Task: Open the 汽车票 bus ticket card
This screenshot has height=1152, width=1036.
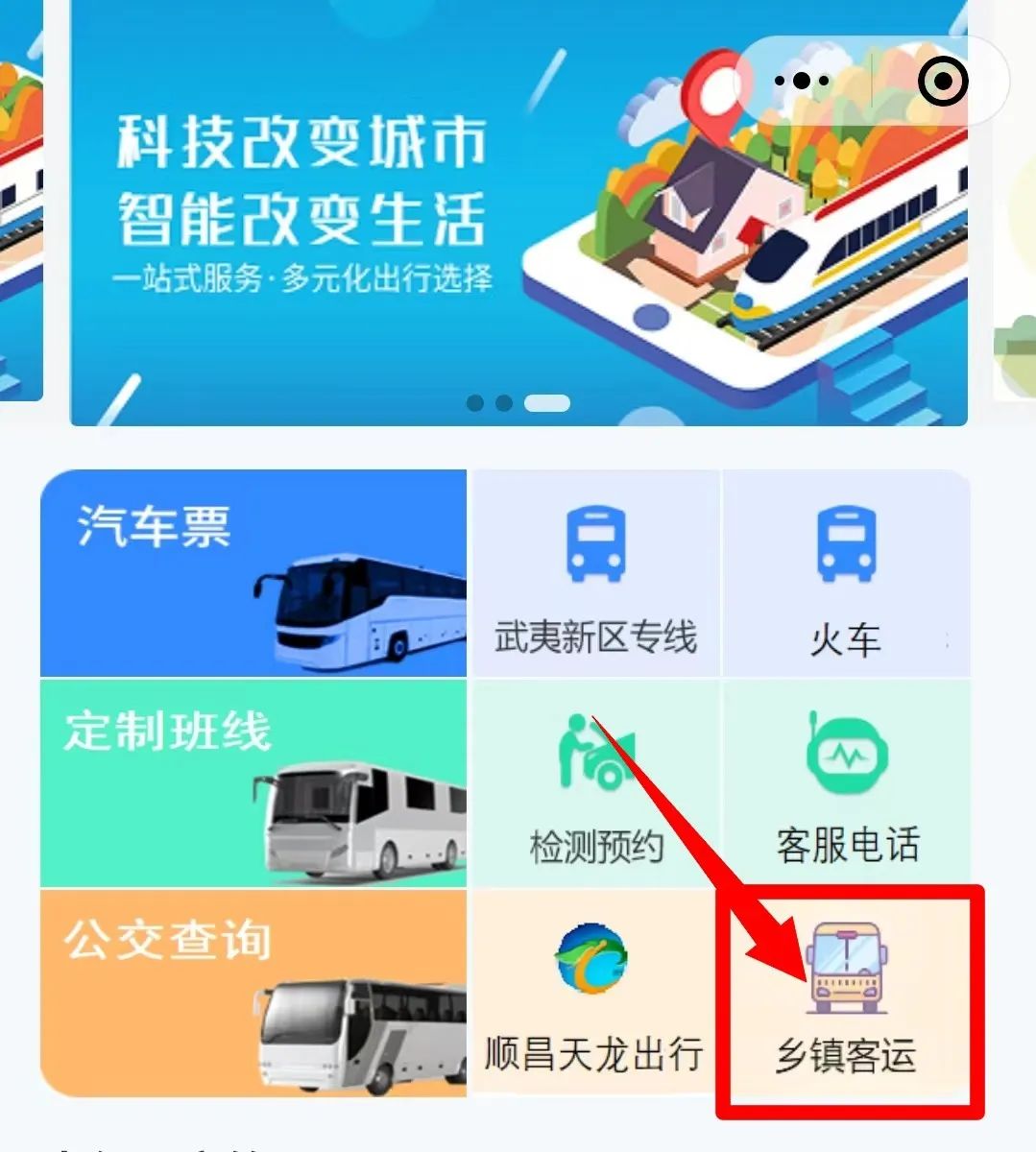Action: pos(253,574)
